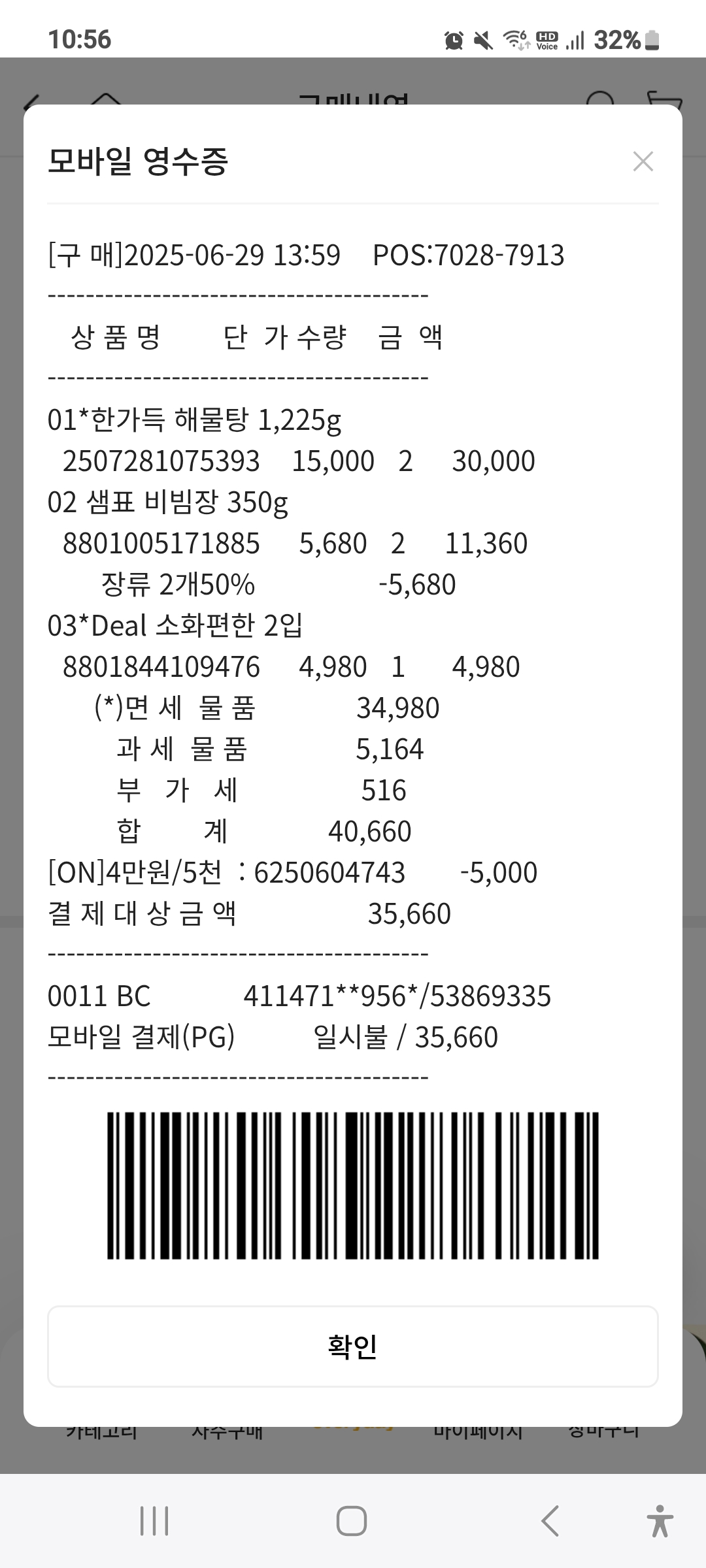Open recent apps from navigation bar
706x1568 pixels.
(x=154, y=1521)
